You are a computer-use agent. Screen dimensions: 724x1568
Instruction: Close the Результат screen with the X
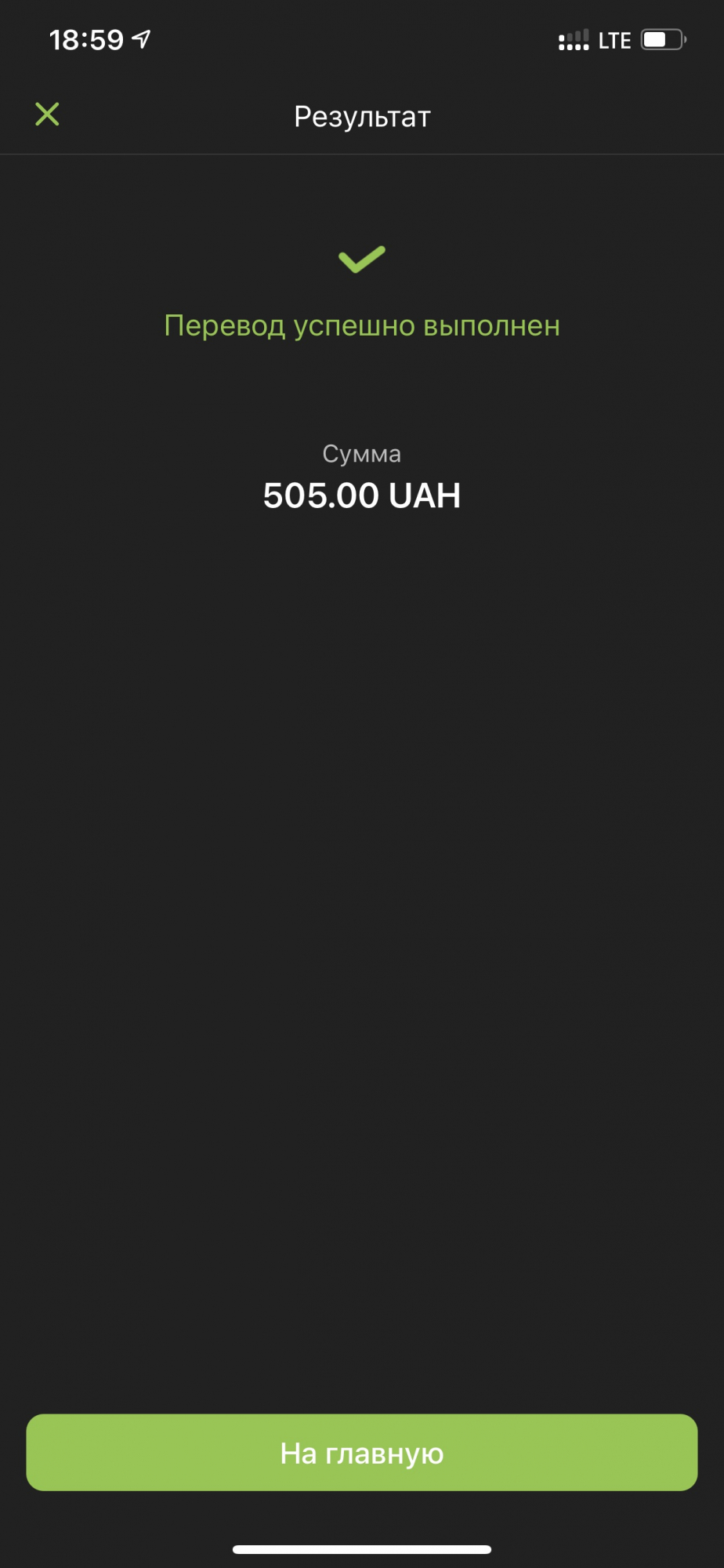tap(47, 114)
